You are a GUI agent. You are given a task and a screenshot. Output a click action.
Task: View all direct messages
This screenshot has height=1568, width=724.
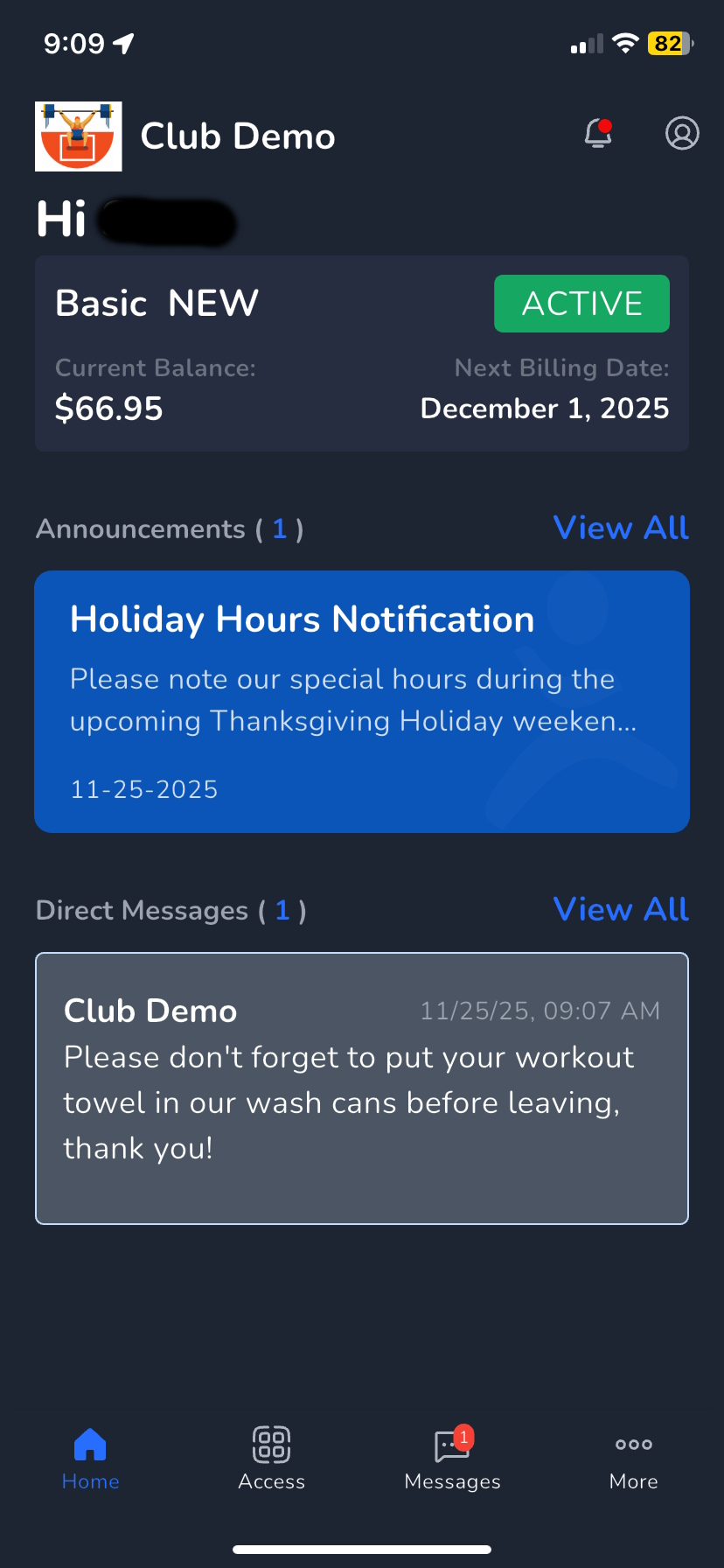click(621, 909)
